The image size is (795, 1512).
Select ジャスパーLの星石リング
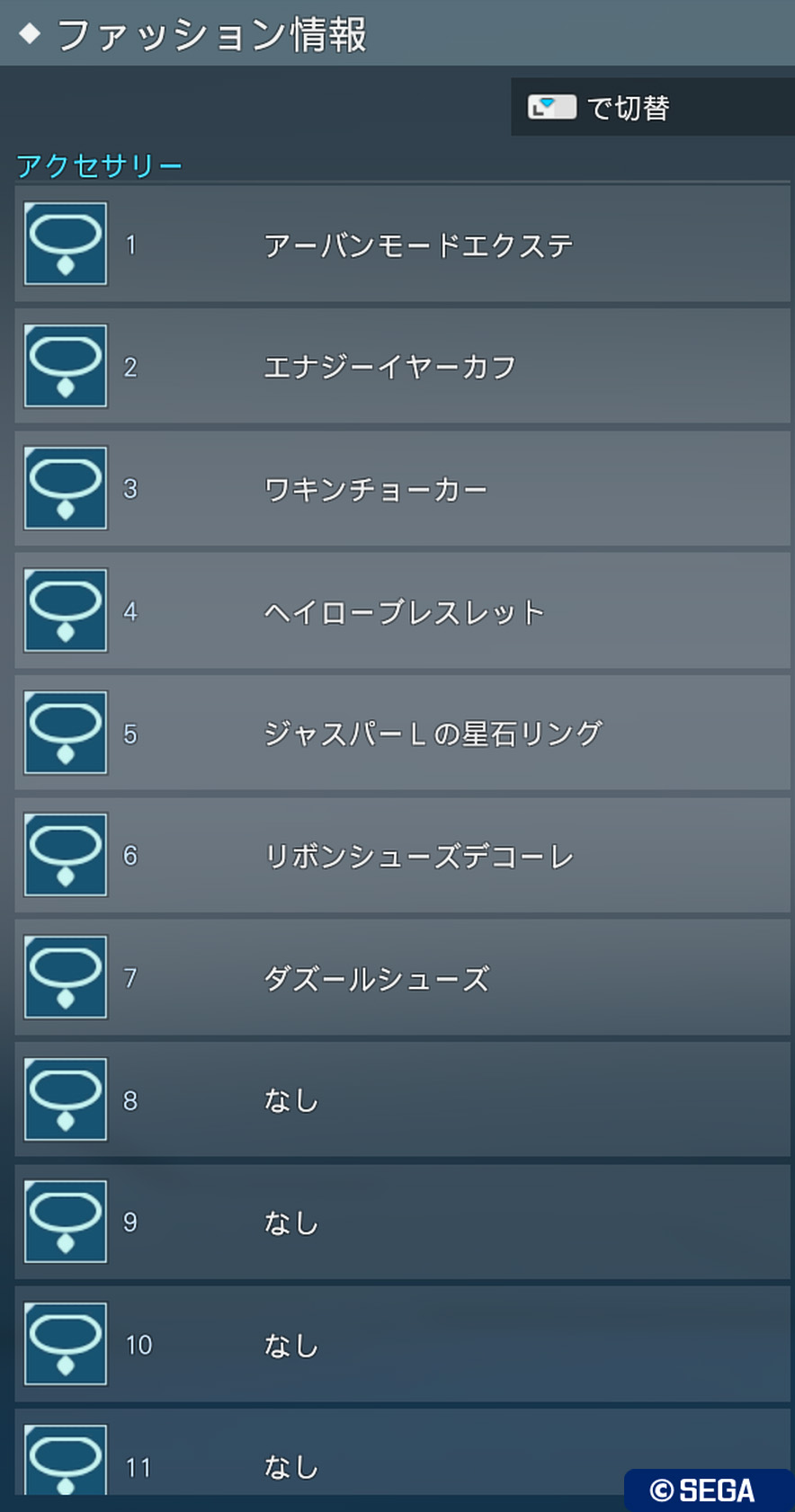[403, 734]
